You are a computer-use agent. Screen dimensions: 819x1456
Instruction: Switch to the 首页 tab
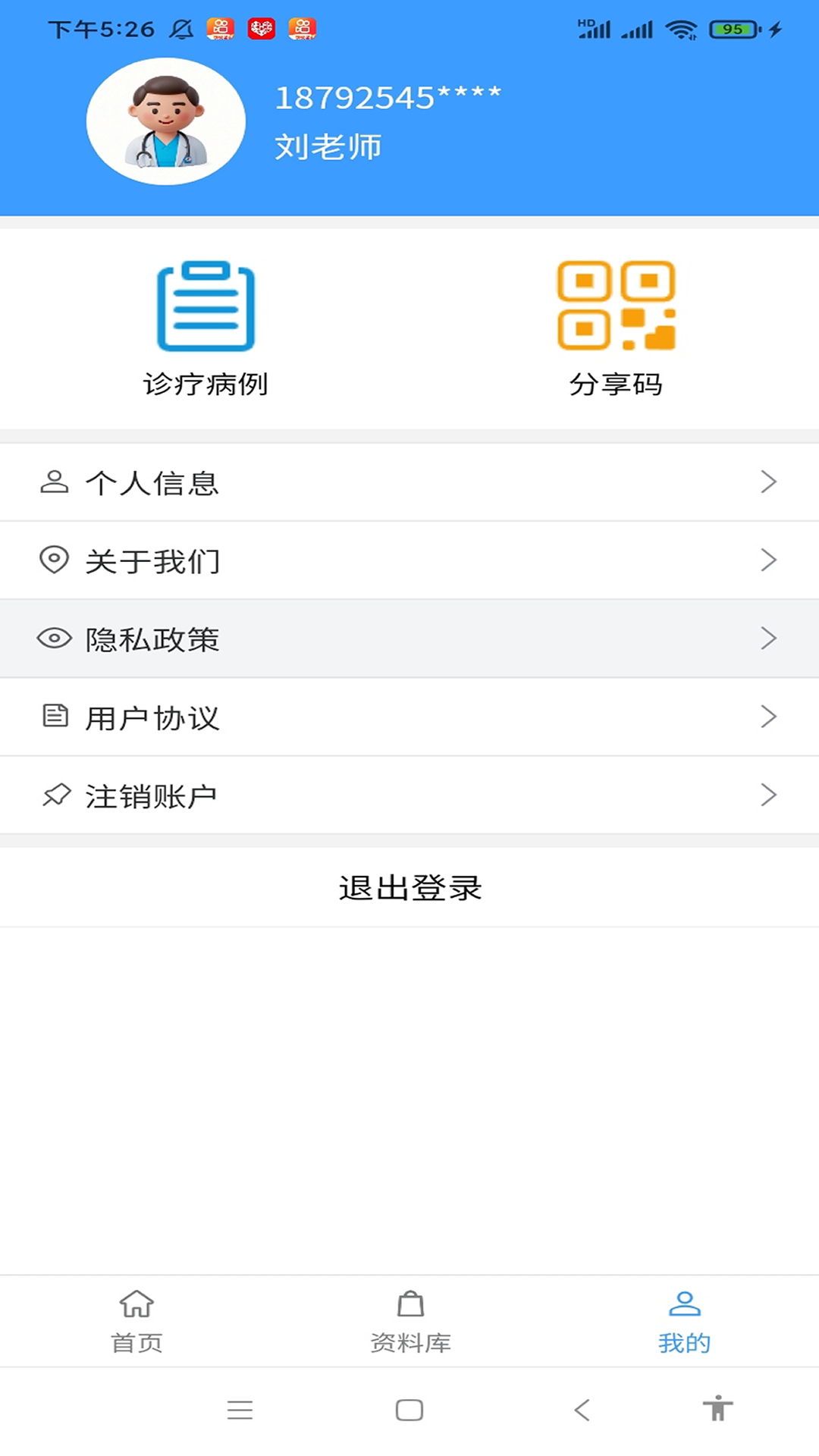pos(136,1319)
